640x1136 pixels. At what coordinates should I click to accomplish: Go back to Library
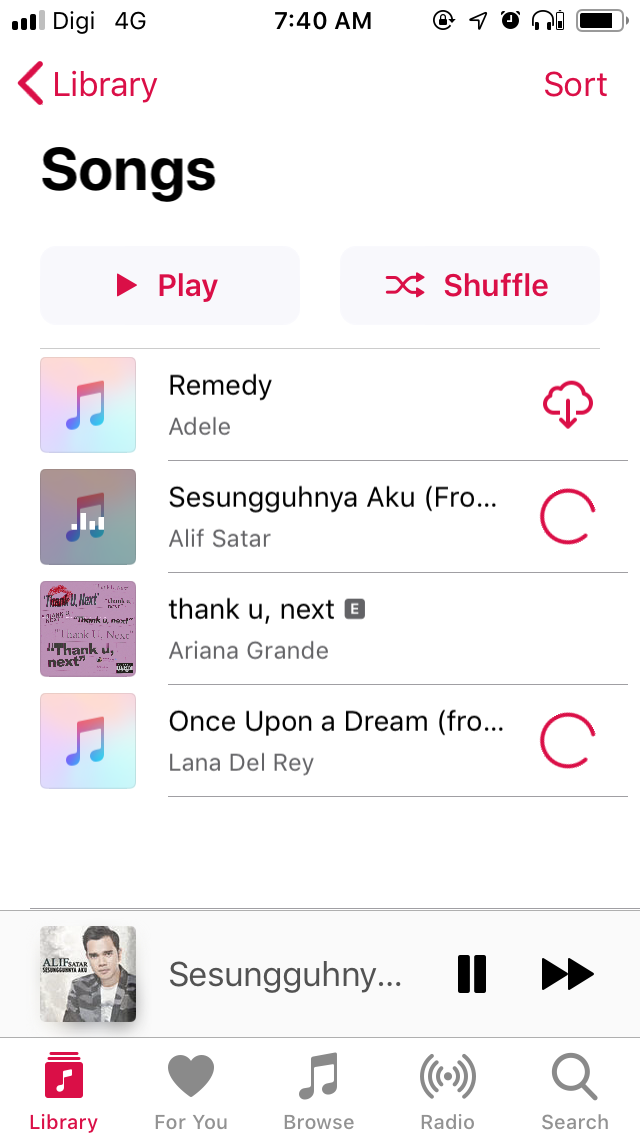click(88, 85)
